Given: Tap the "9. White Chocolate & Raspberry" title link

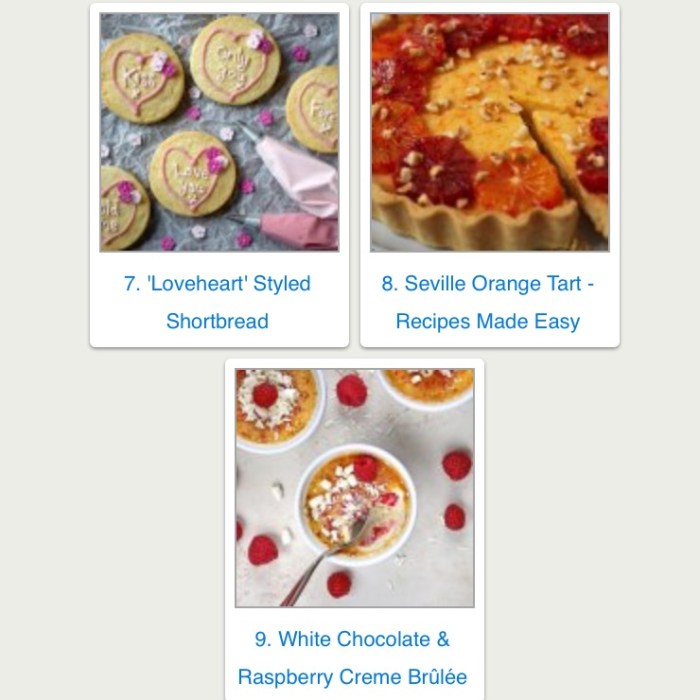Looking at the screenshot, I should point(352,657).
